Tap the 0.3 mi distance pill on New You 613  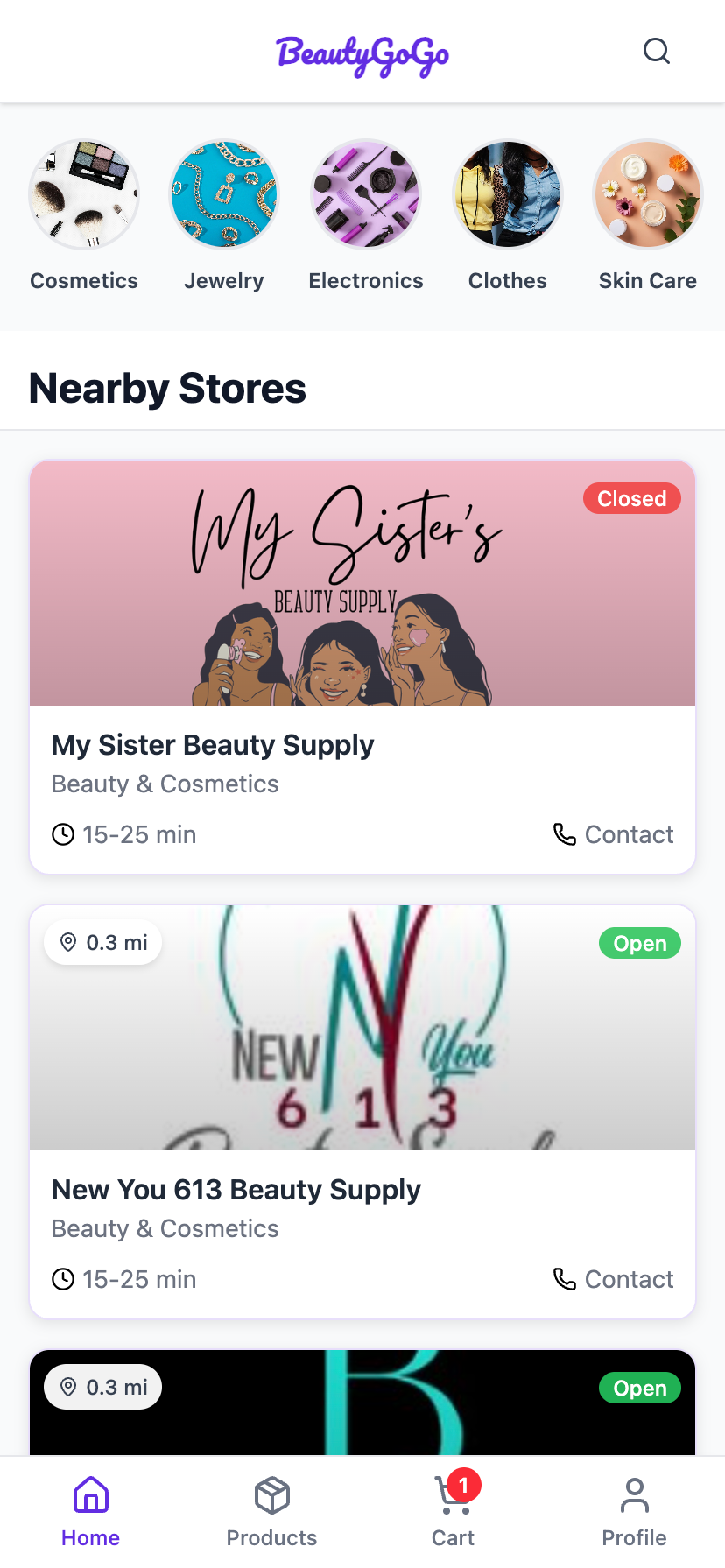pyautogui.click(x=102, y=942)
